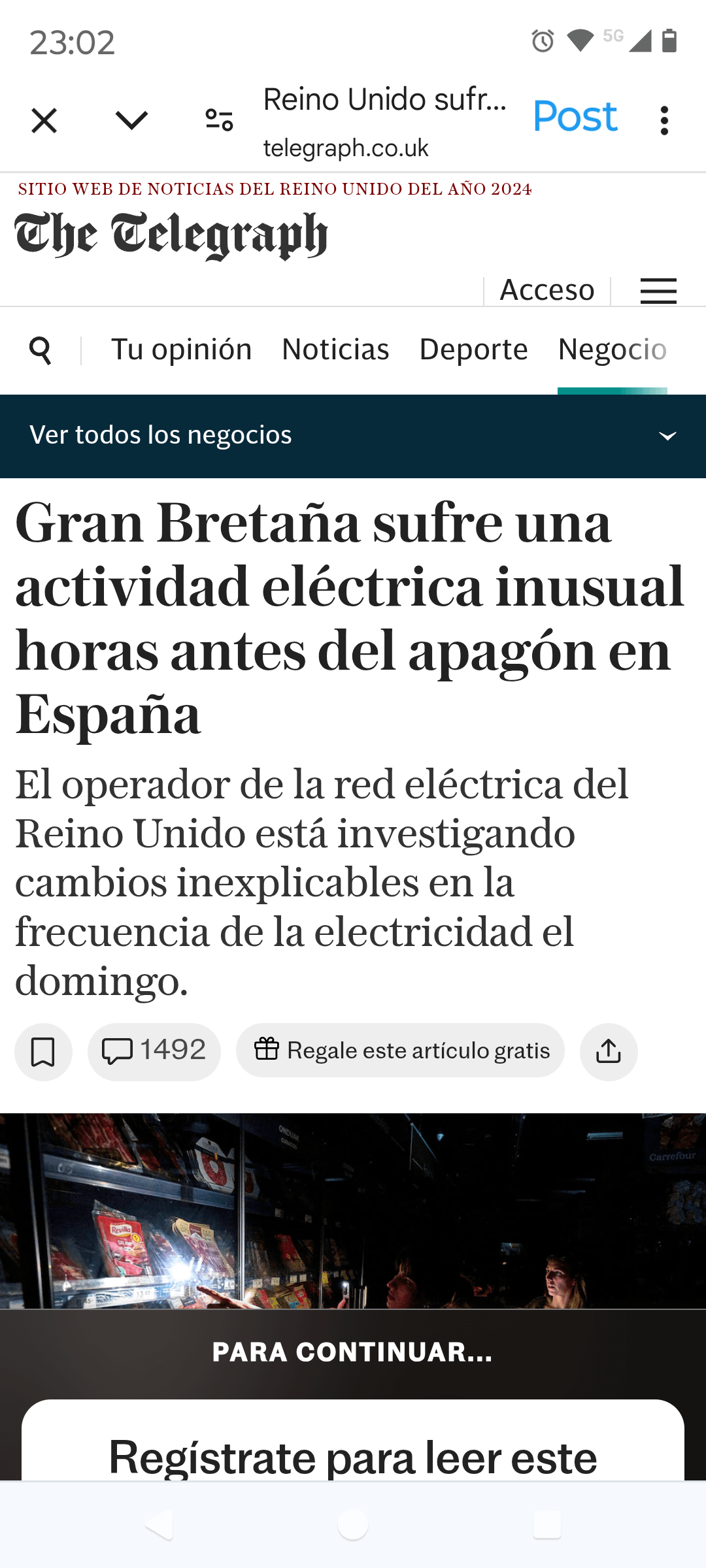Close the in-app browser tab
The height and width of the screenshot is (1568, 706).
(x=44, y=121)
